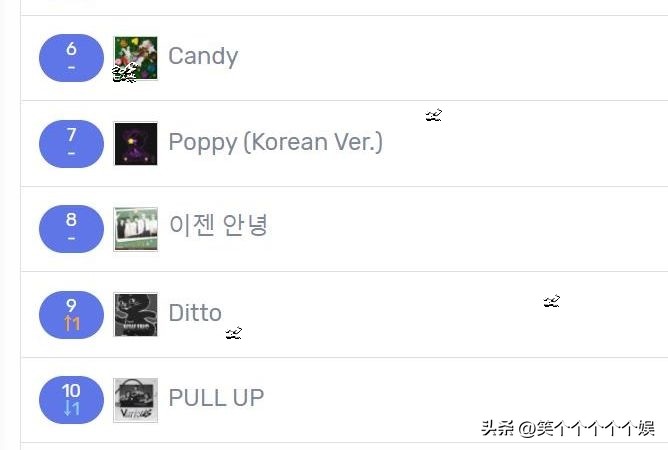Viewport: 668px width, 450px height.
Task: Open the Candy song row
Action: pyautogui.click(x=203, y=56)
